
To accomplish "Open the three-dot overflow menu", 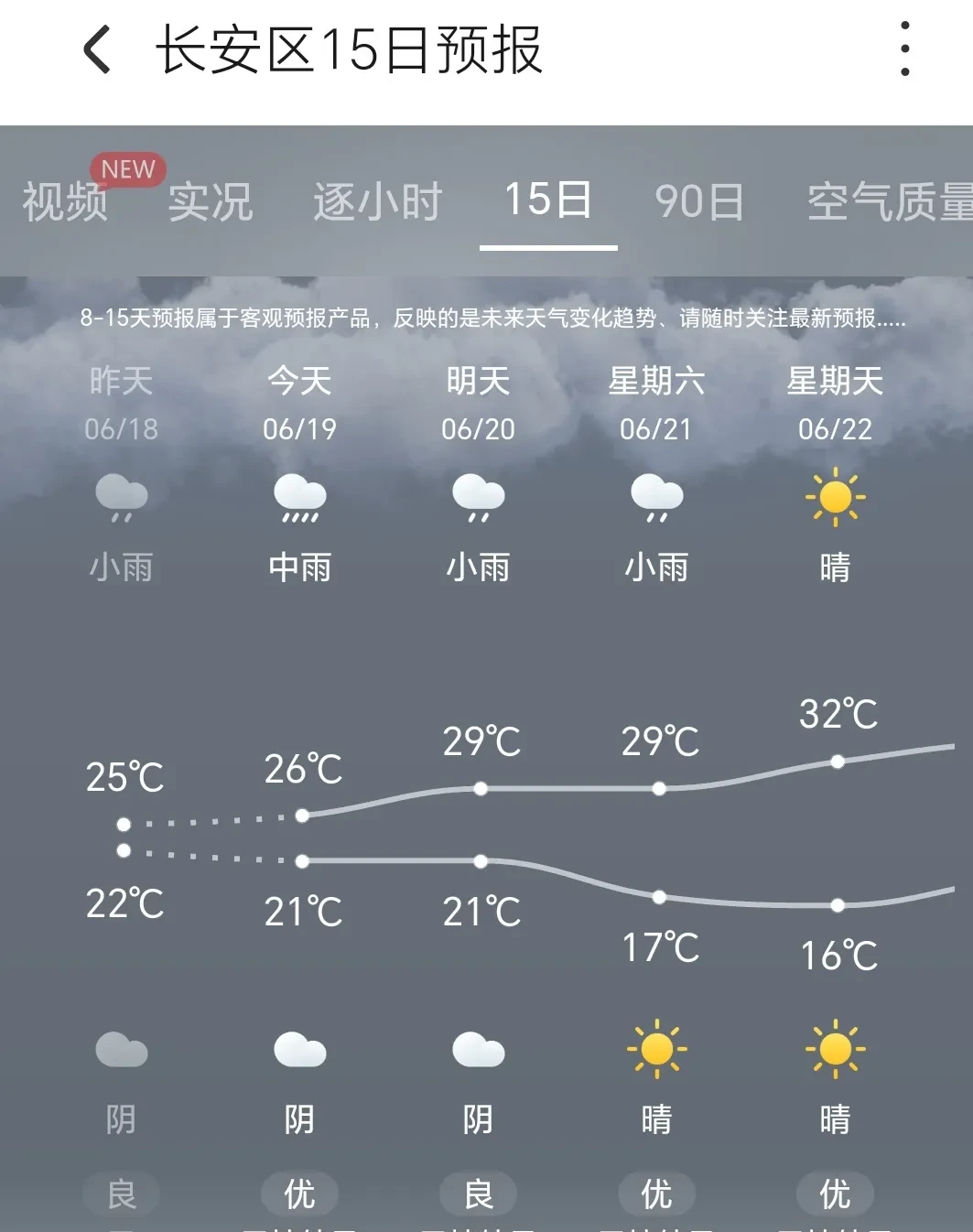I will pyautogui.click(x=904, y=49).
